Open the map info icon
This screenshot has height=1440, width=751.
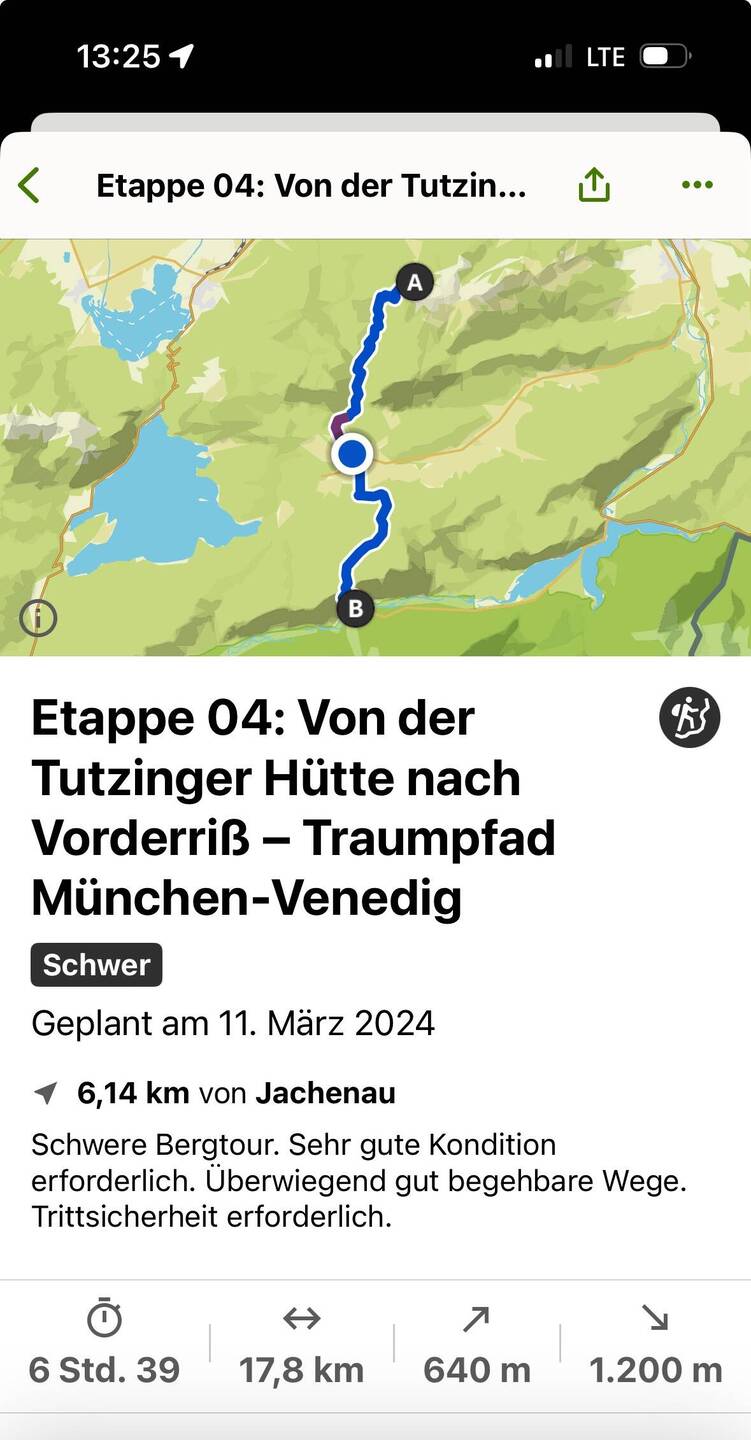point(38,618)
